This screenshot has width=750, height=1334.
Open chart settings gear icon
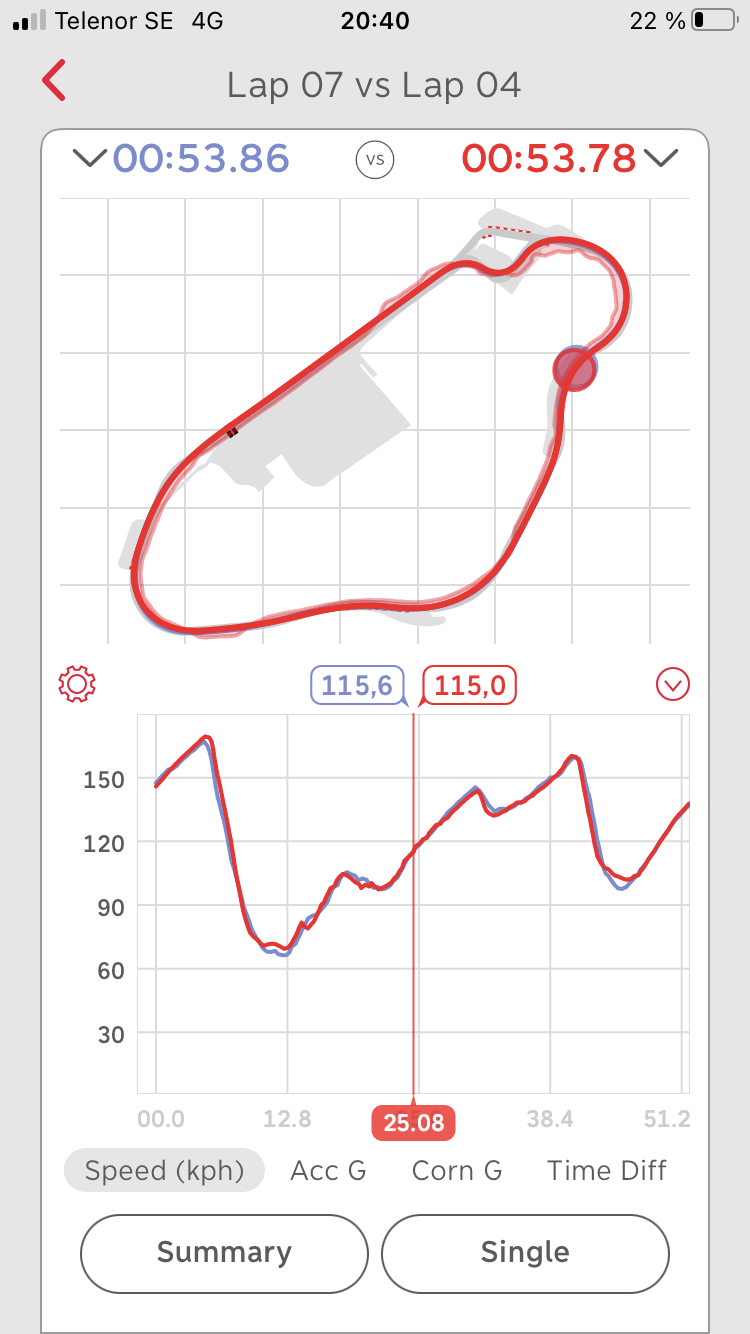(77, 684)
